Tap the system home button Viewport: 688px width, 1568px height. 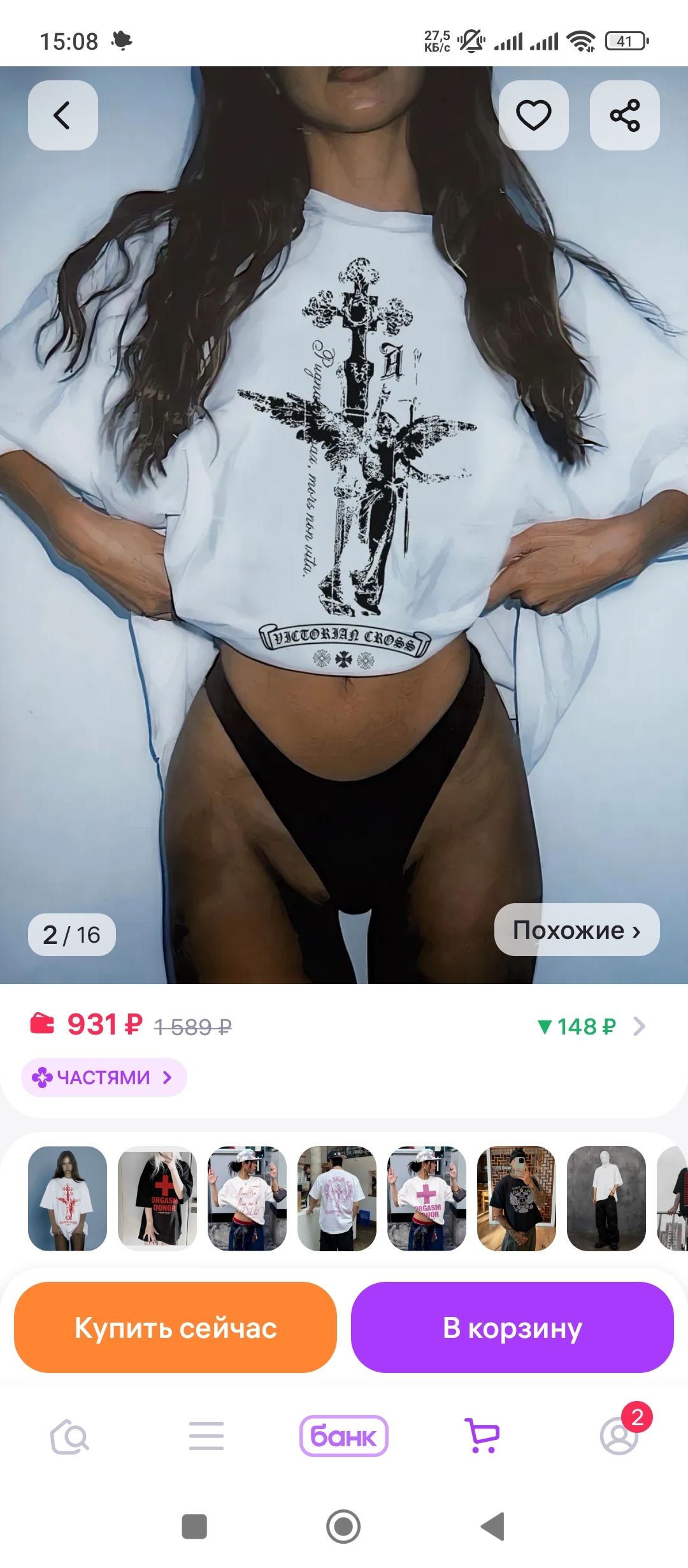point(343,1527)
